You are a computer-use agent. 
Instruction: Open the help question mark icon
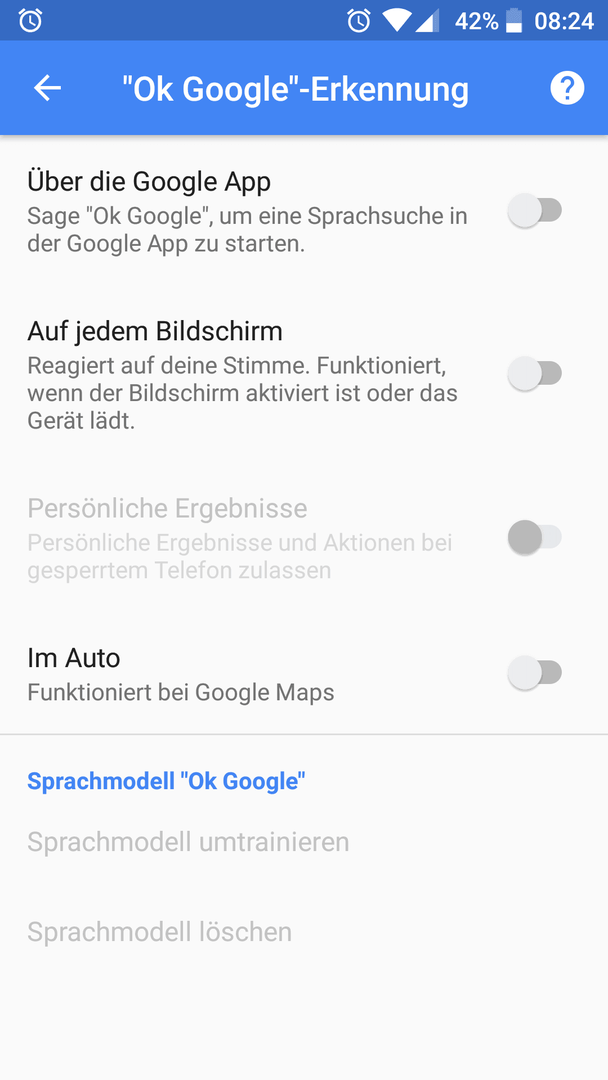[x=566, y=88]
